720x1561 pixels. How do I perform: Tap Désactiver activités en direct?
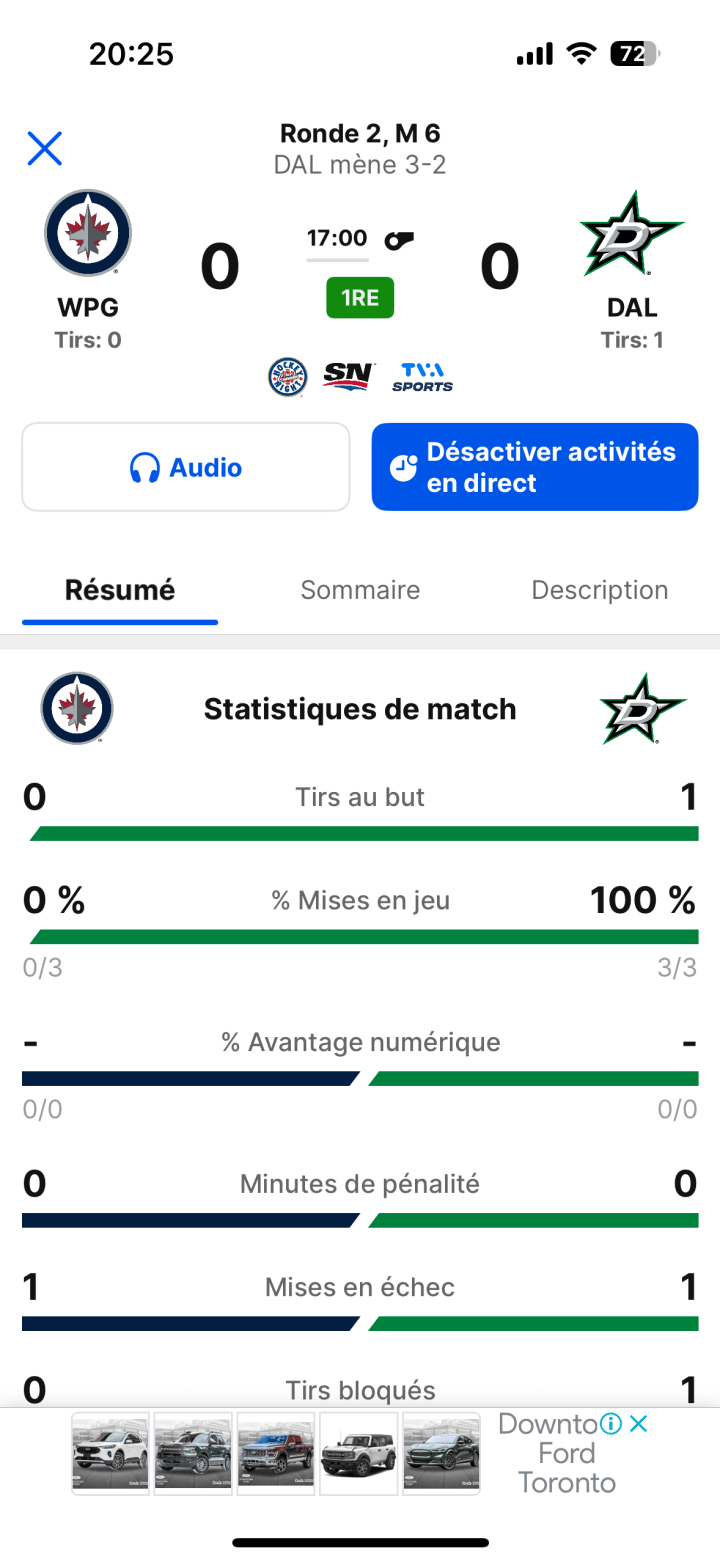tap(535, 467)
